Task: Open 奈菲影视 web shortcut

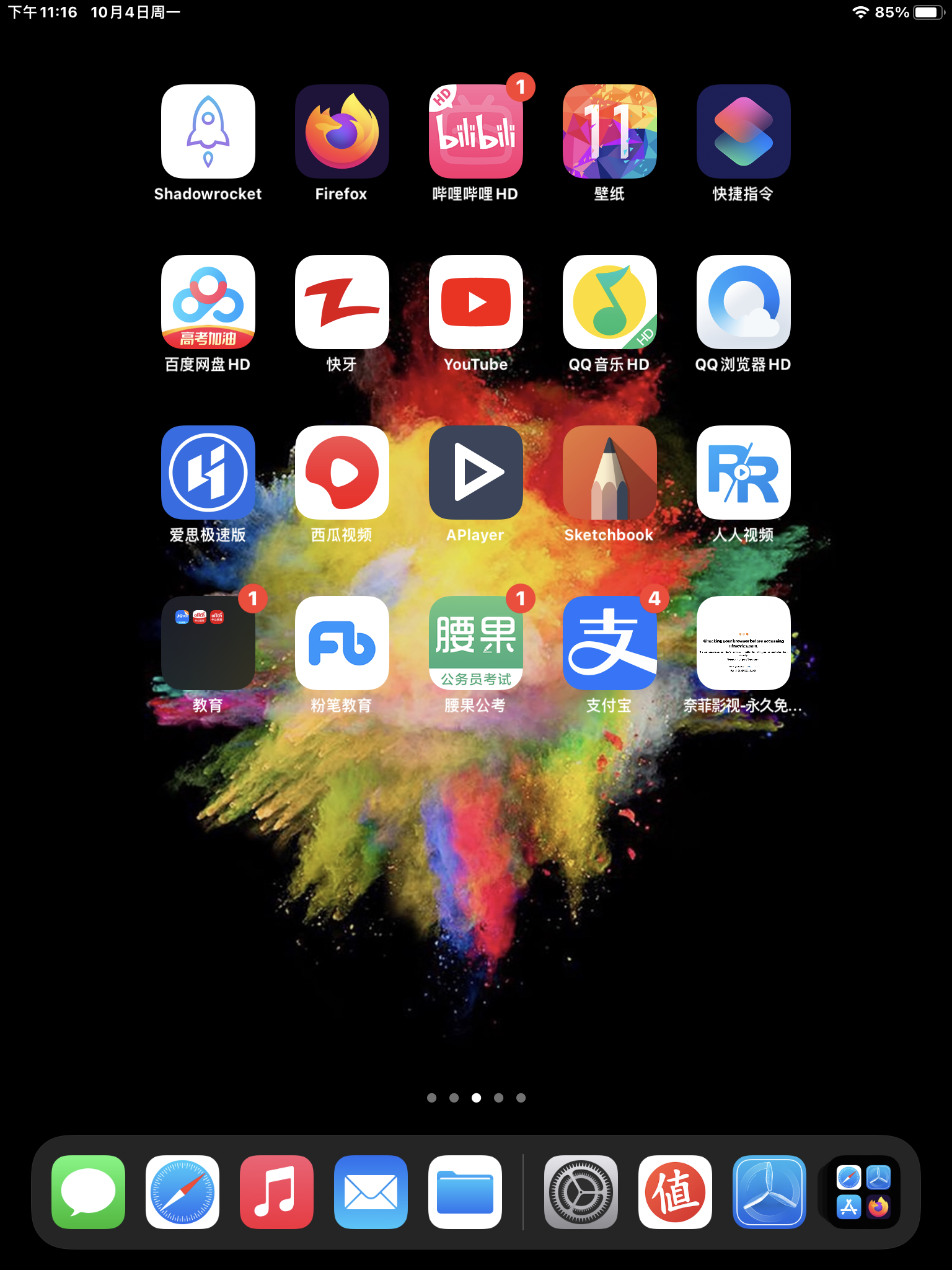Action: 743,643
